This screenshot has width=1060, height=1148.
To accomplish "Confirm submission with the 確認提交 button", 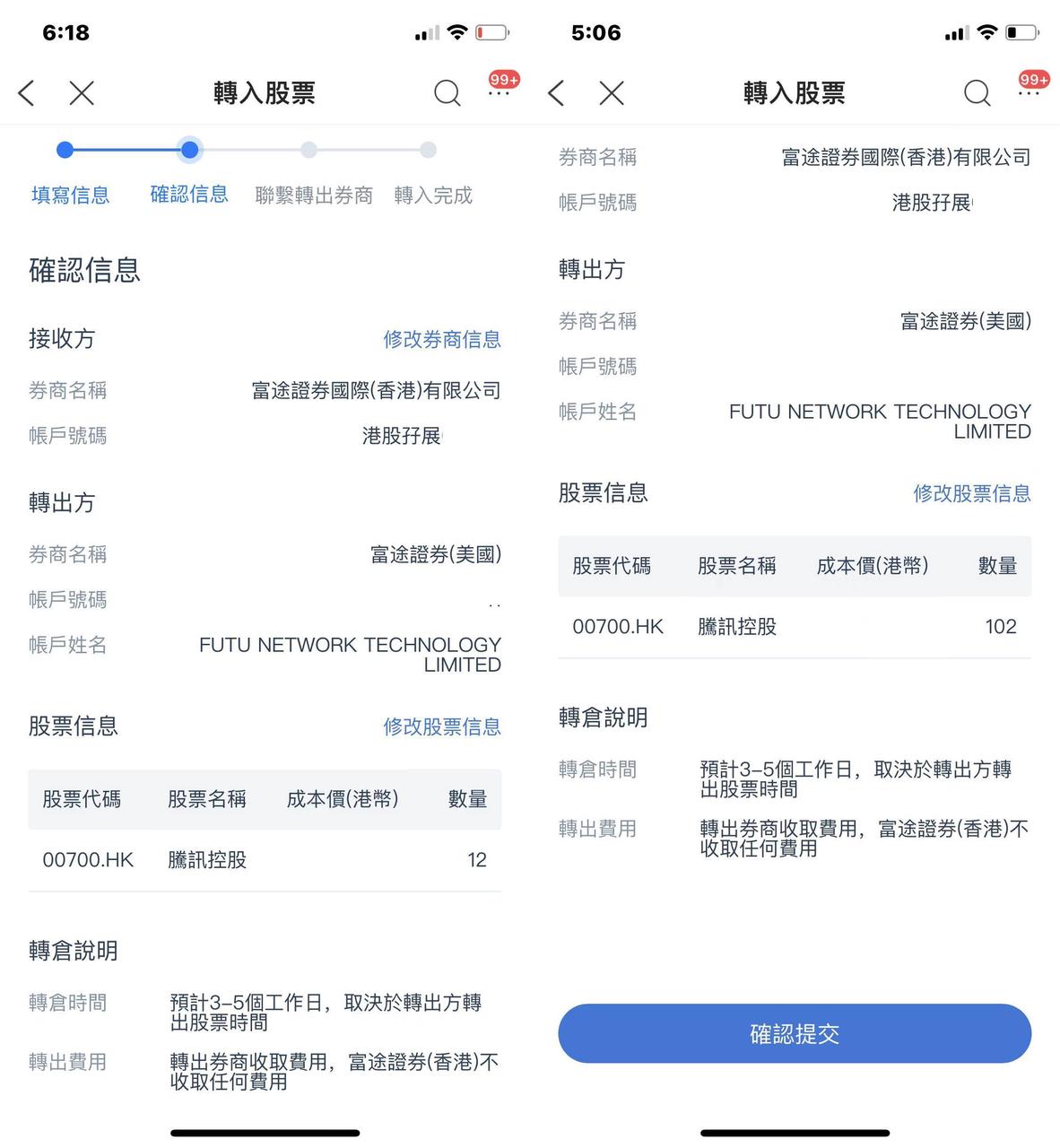I will [x=795, y=1033].
